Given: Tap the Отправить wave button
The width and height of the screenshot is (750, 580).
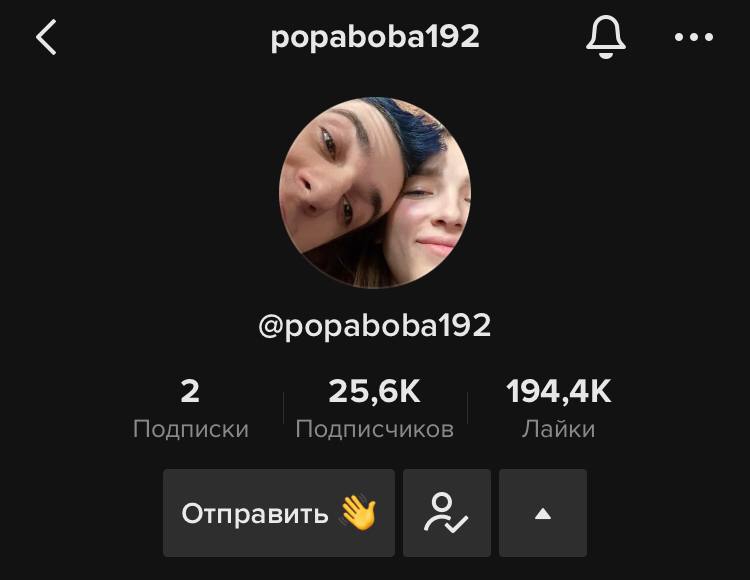Looking at the screenshot, I should [279, 513].
